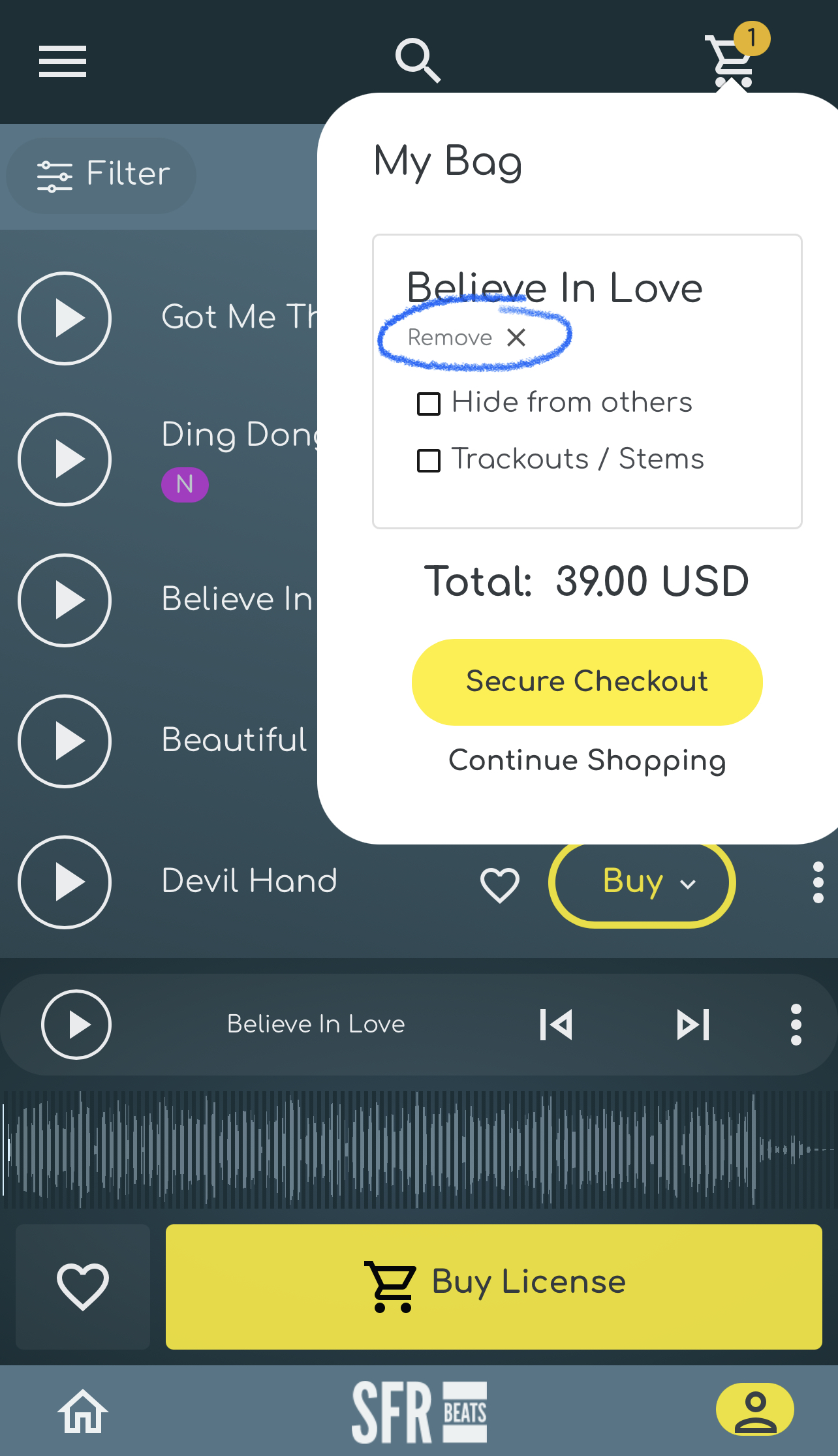The image size is (838, 1456).
Task: Open the search magnifier
Action: [418, 60]
